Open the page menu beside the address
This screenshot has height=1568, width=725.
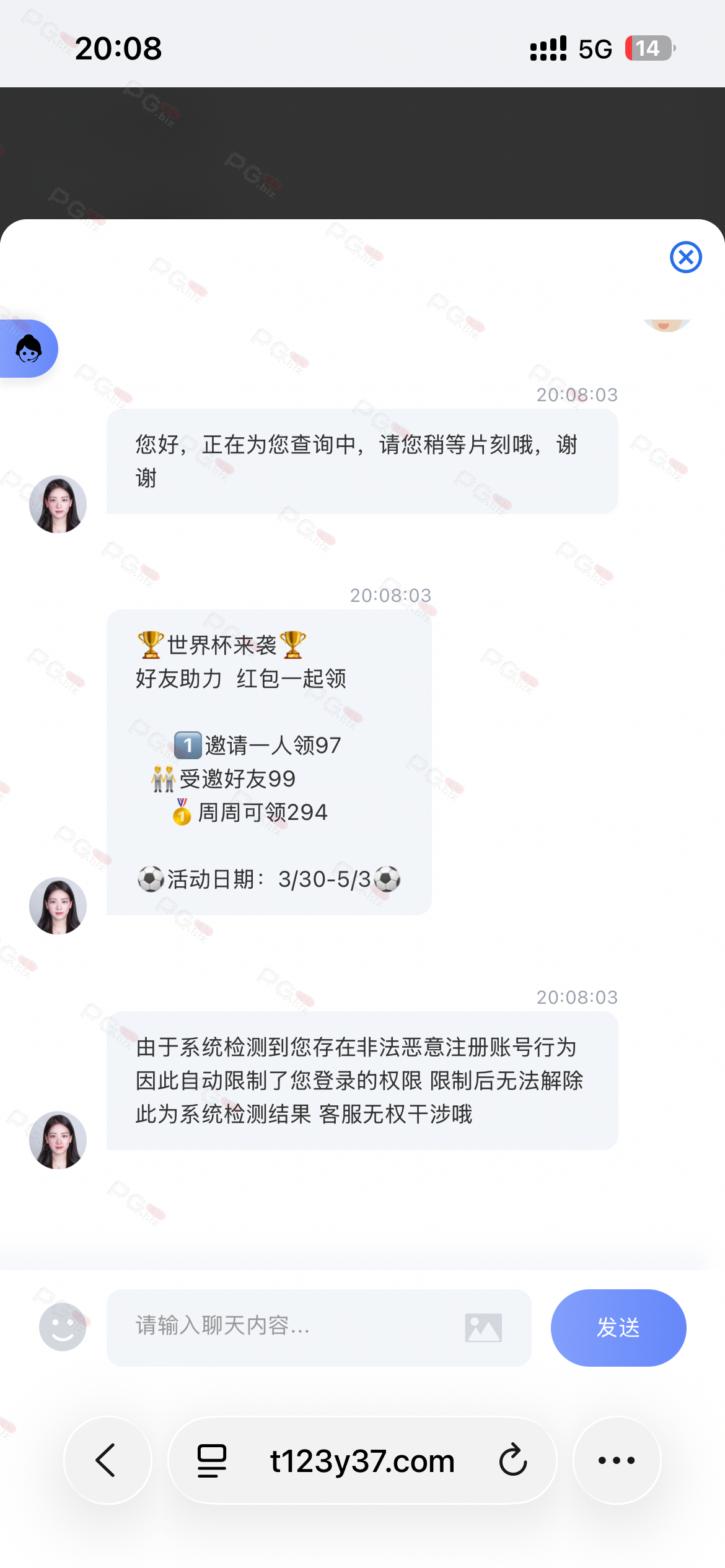[x=212, y=1460]
